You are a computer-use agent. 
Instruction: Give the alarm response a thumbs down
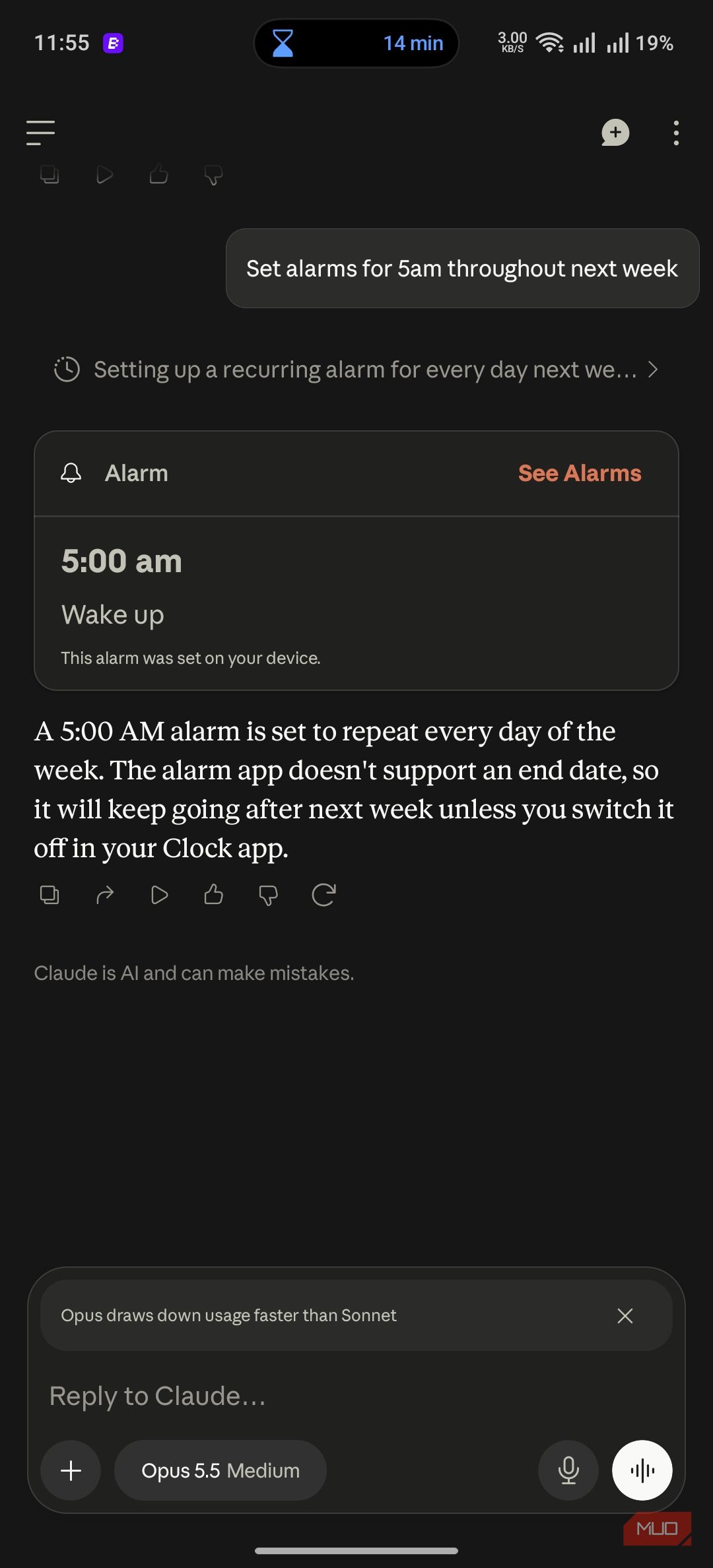pyautogui.click(x=268, y=895)
